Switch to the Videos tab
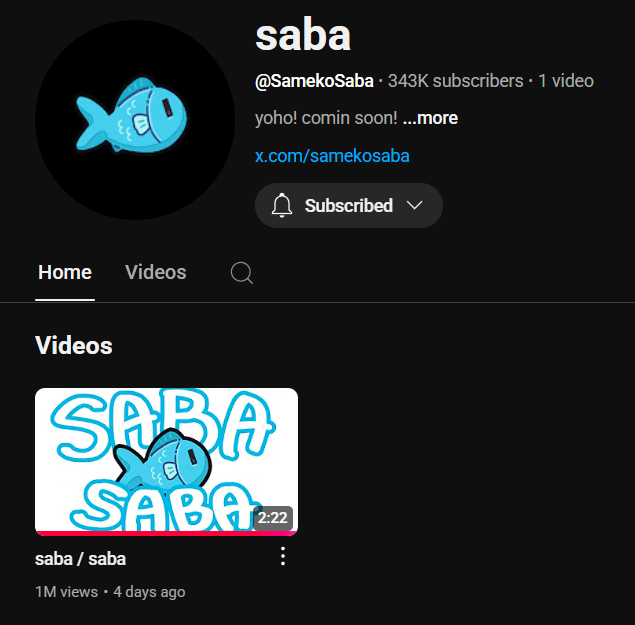The width and height of the screenshot is (635, 625). (155, 272)
